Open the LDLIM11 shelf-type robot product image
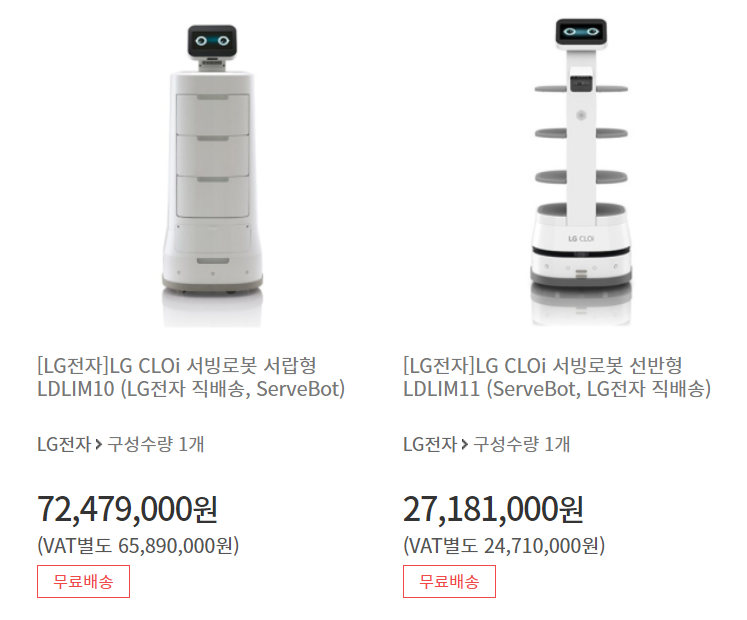Screen dimensions: 747x620 point(582,170)
